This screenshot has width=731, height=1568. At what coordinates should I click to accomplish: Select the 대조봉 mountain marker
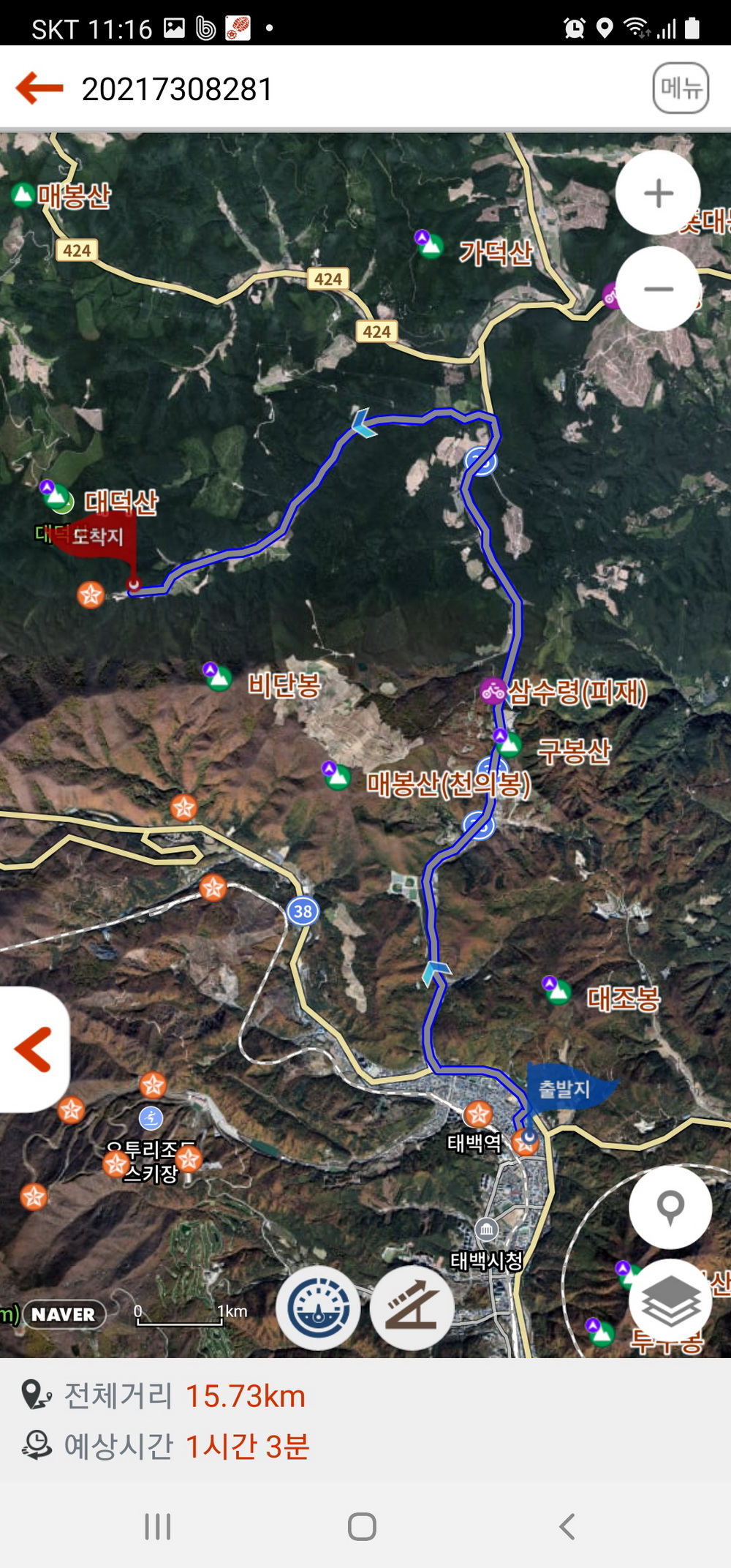coord(557,990)
